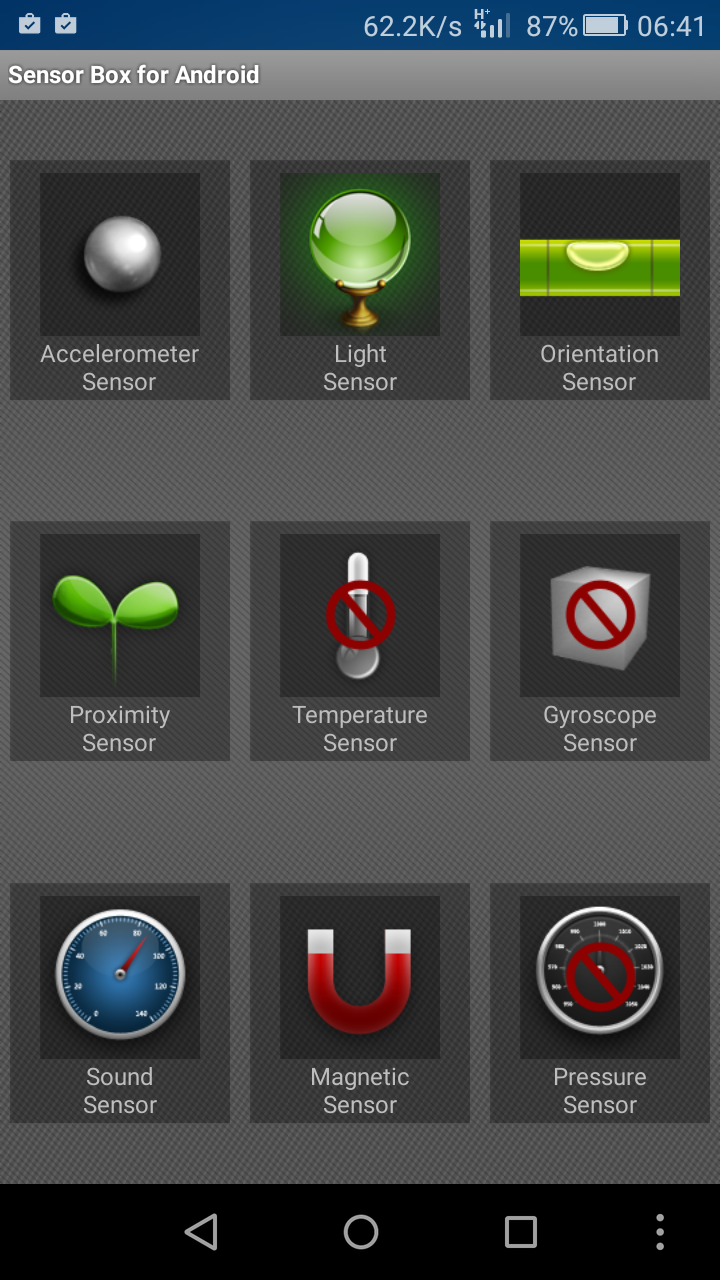Open the menu dots in navigation bar
Viewport: 720px width, 1280px height.
click(x=660, y=1232)
